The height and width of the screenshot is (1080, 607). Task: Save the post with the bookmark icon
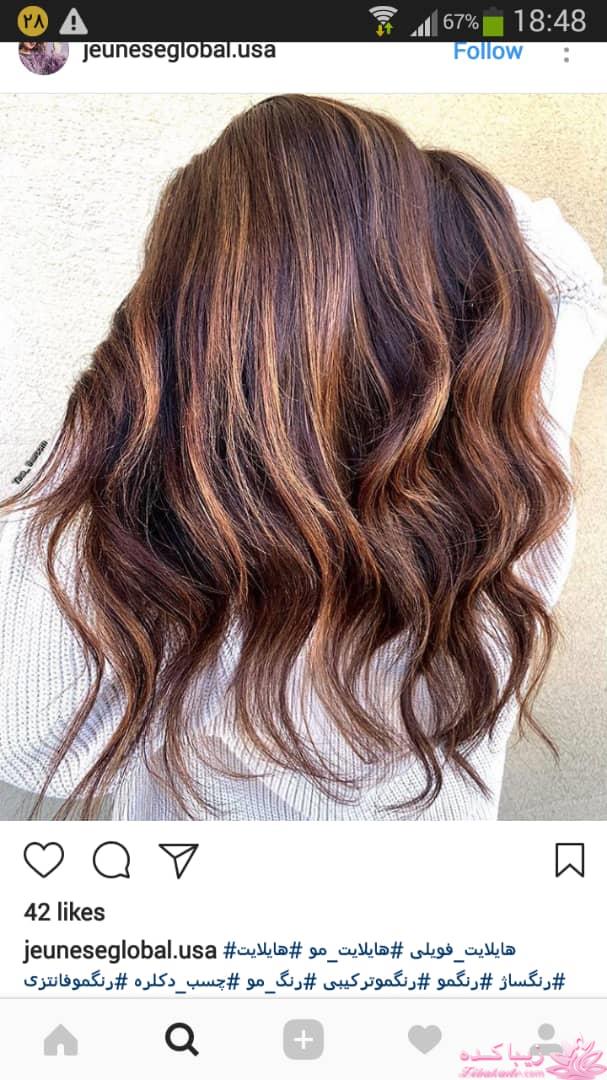coord(569,860)
